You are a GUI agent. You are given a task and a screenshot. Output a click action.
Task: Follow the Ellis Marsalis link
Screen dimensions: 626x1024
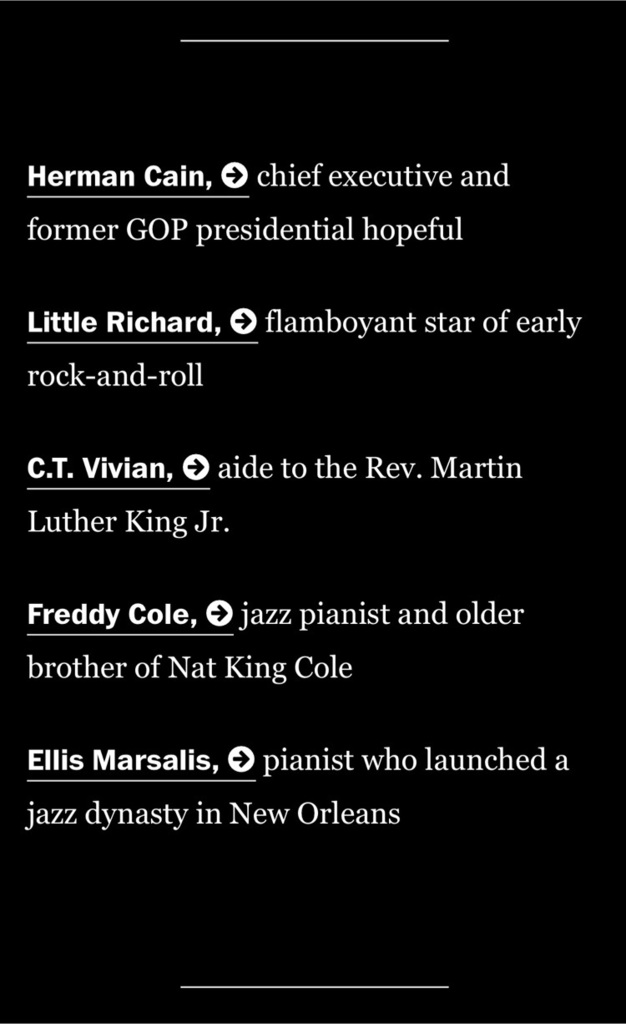click(141, 761)
